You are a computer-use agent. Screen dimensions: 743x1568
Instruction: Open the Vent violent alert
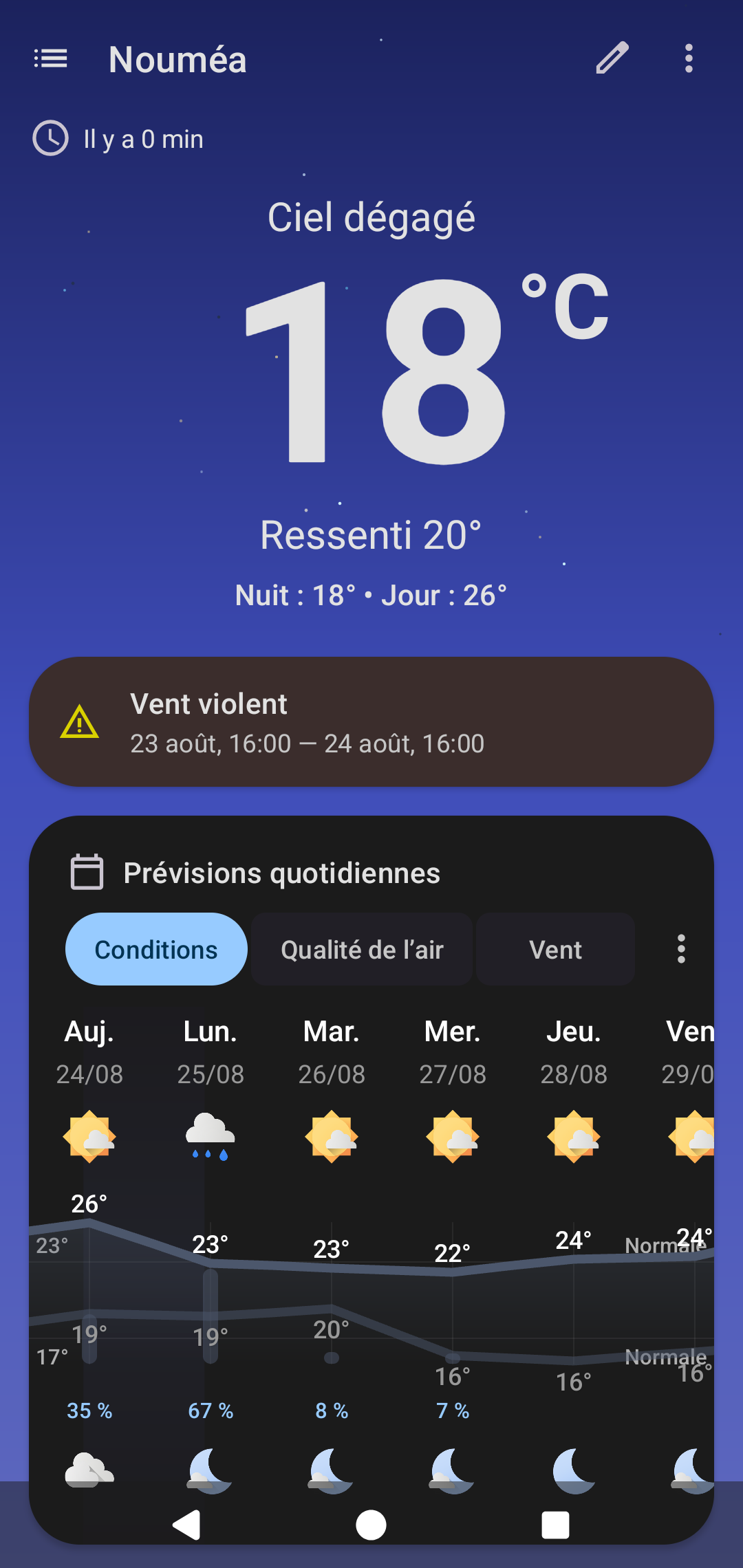371,722
